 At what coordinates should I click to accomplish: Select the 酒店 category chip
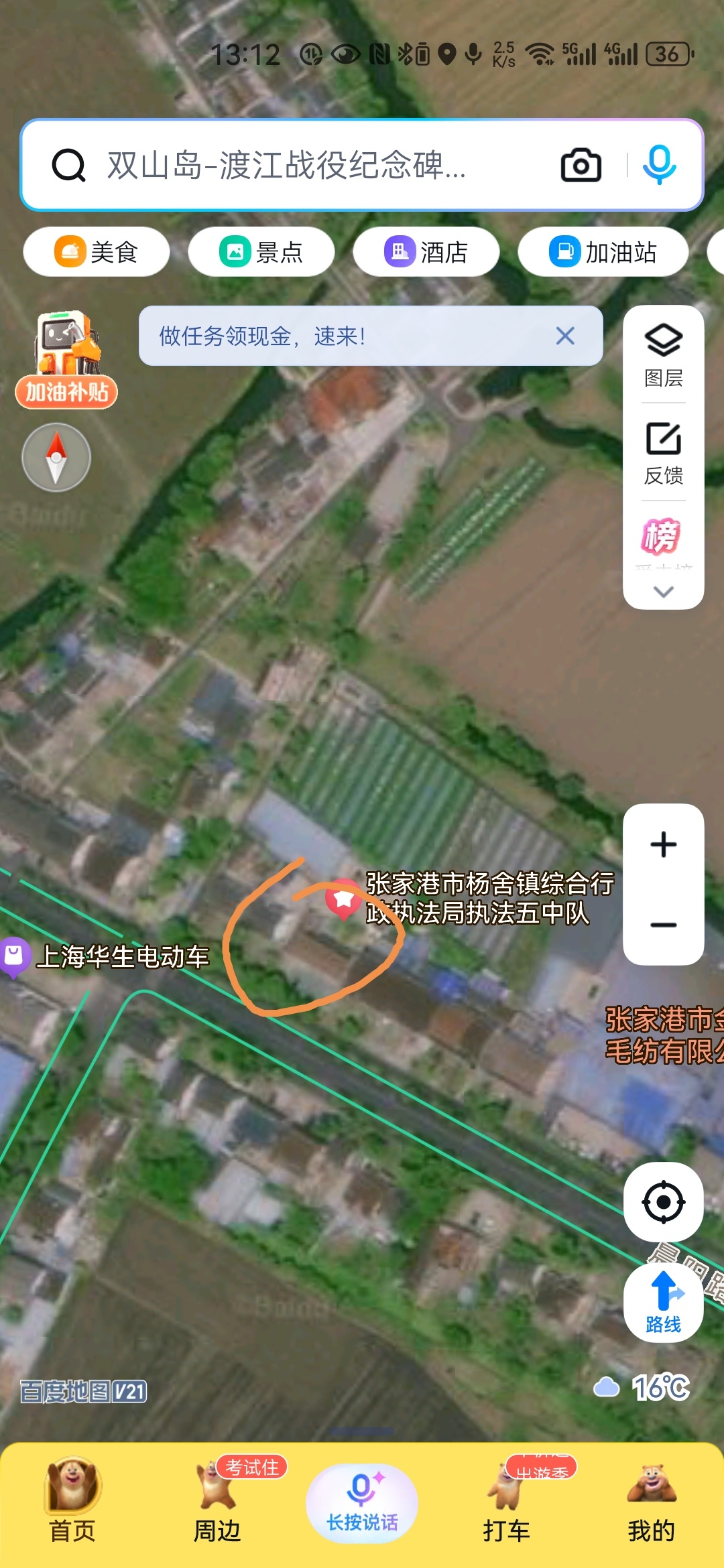[x=426, y=252]
